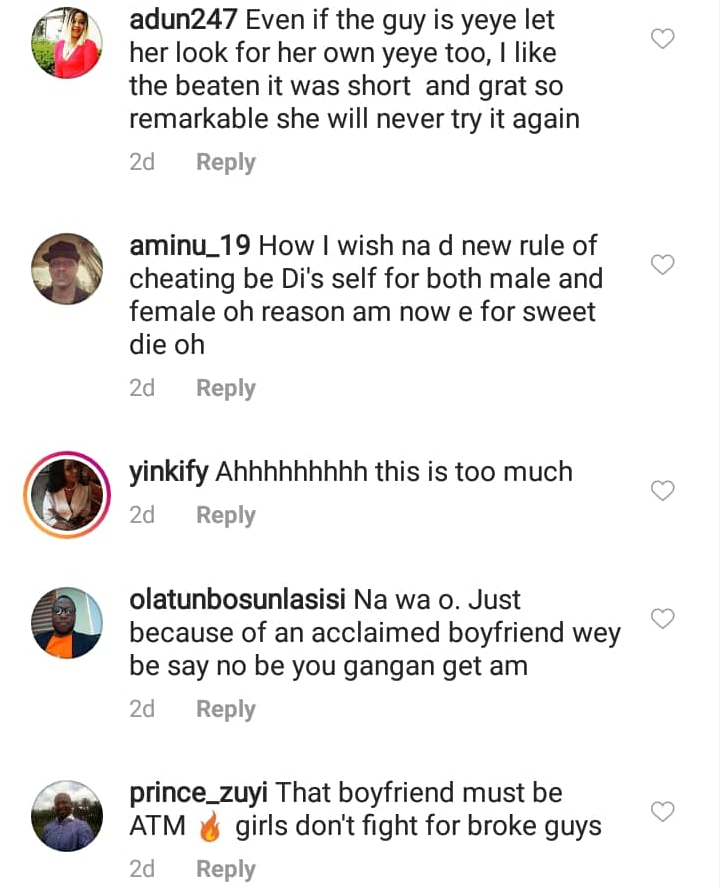Like prince_zuyi's comment
The image size is (720, 888).
click(662, 812)
